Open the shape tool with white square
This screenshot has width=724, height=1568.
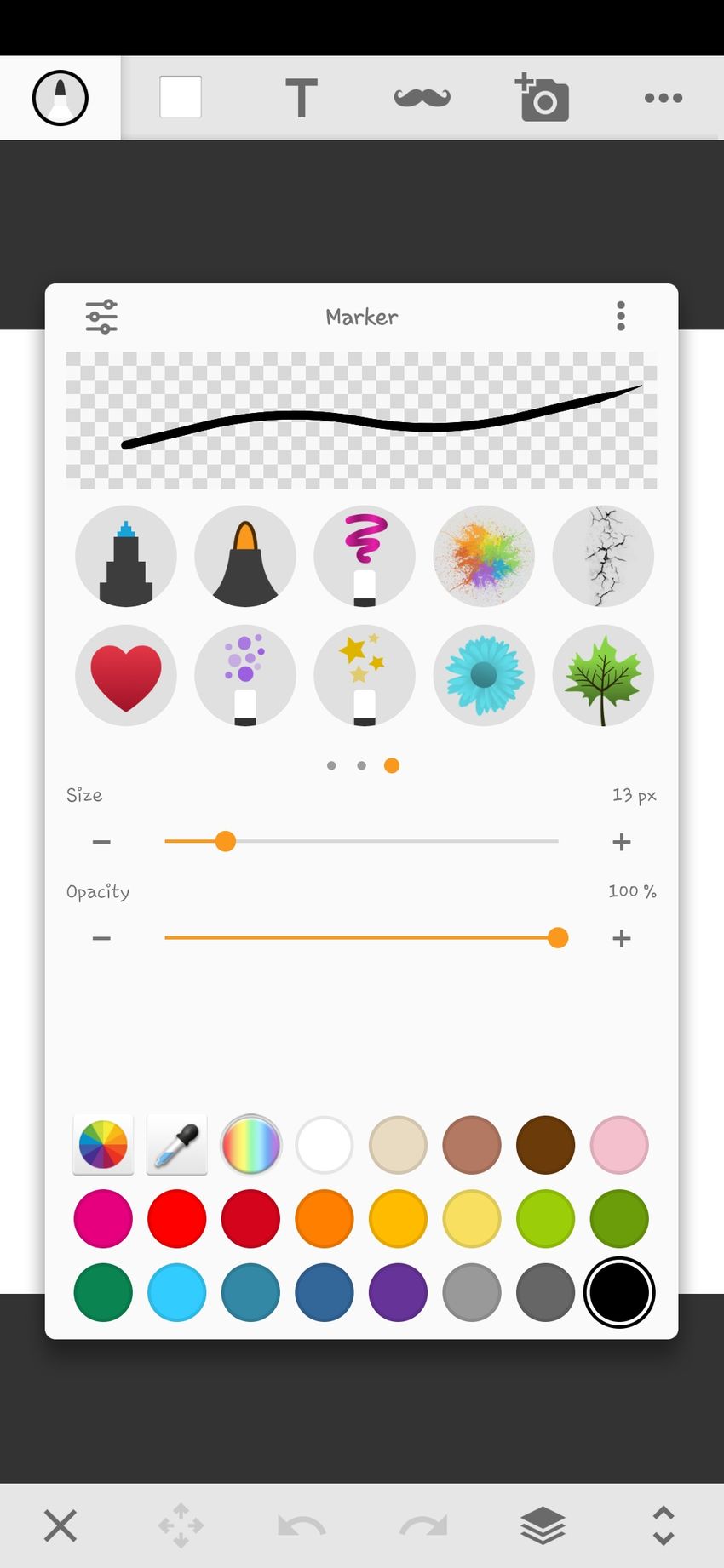(x=181, y=98)
